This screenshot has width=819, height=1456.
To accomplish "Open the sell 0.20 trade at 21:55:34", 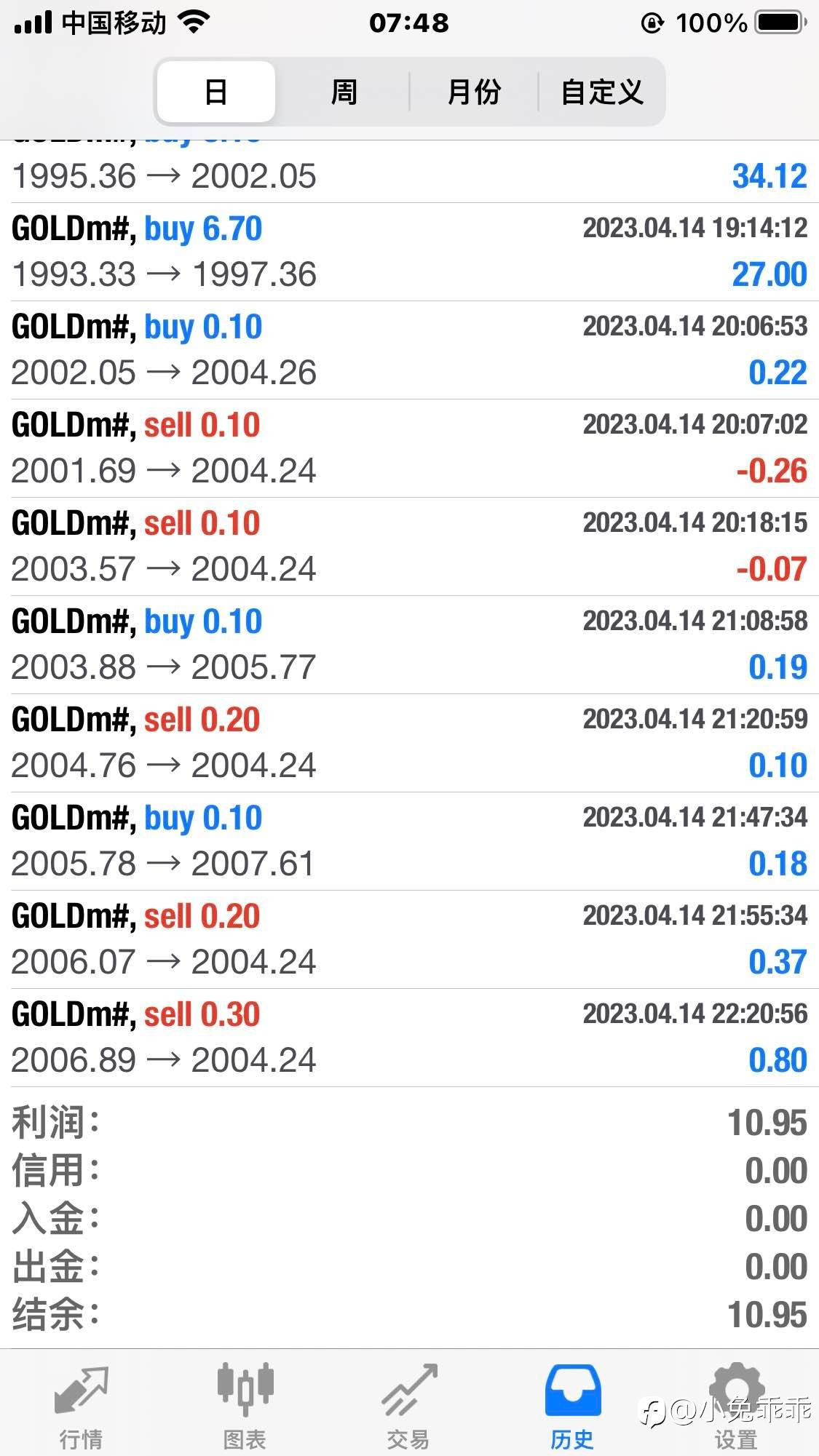I will 409,939.
